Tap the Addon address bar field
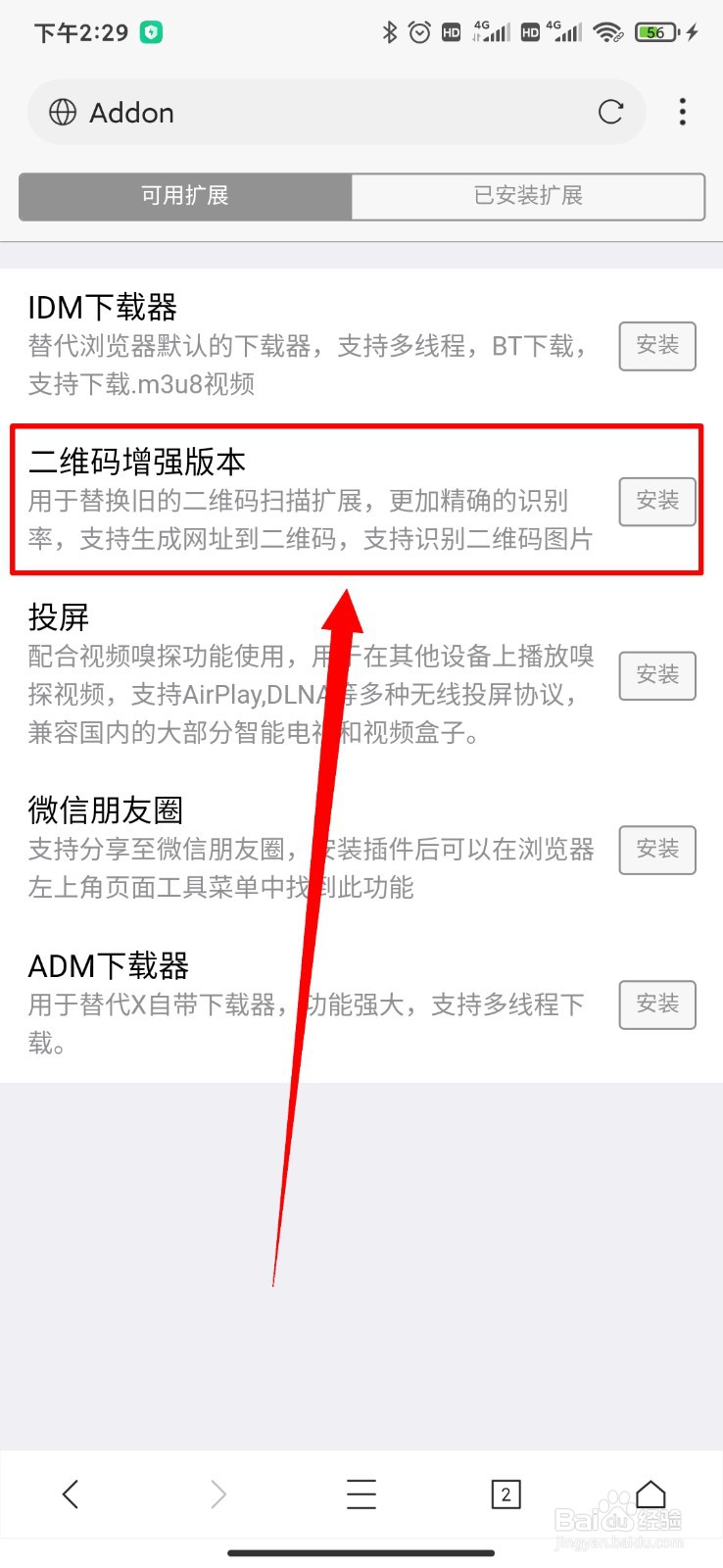This screenshot has height=1568, width=723. coord(294,112)
